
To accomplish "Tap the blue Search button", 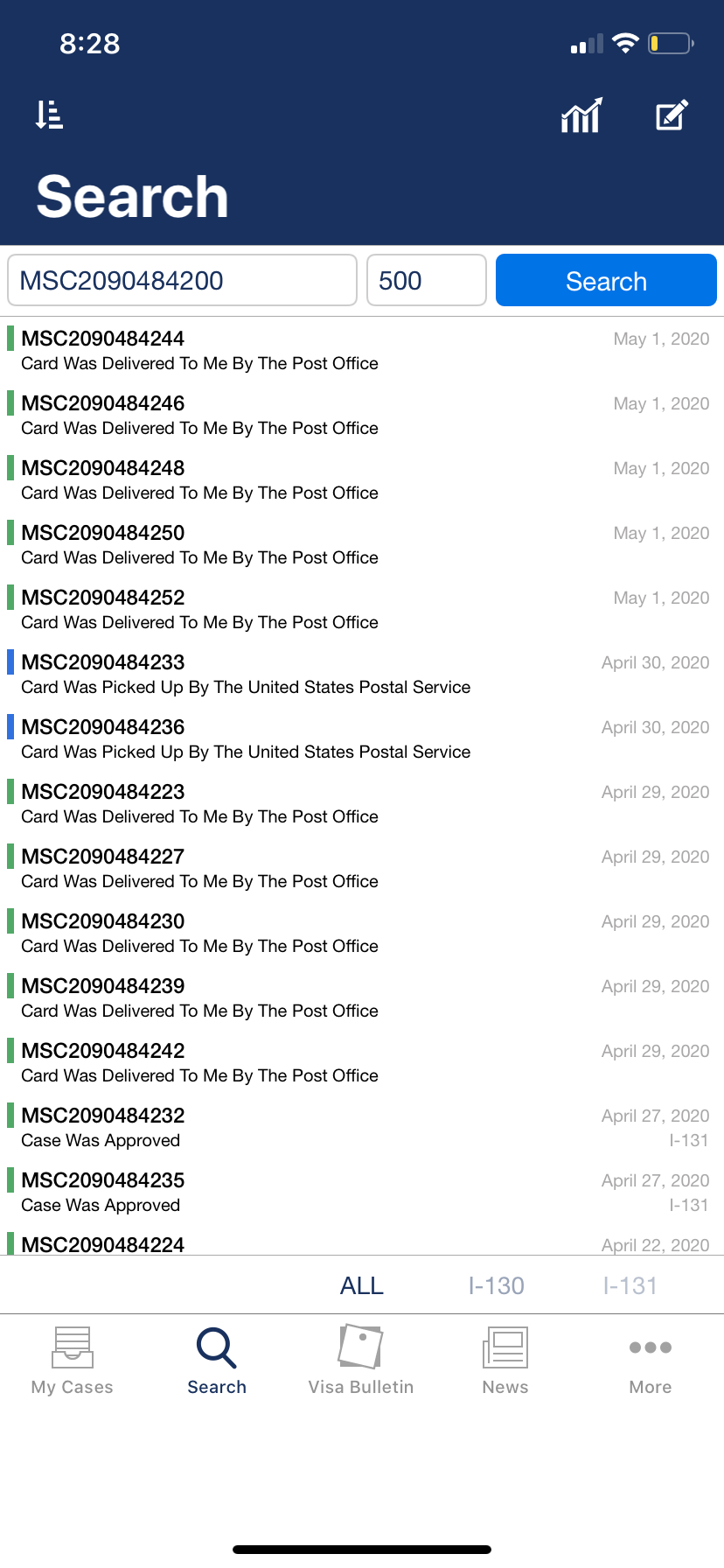I will pyautogui.click(x=606, y=280).
